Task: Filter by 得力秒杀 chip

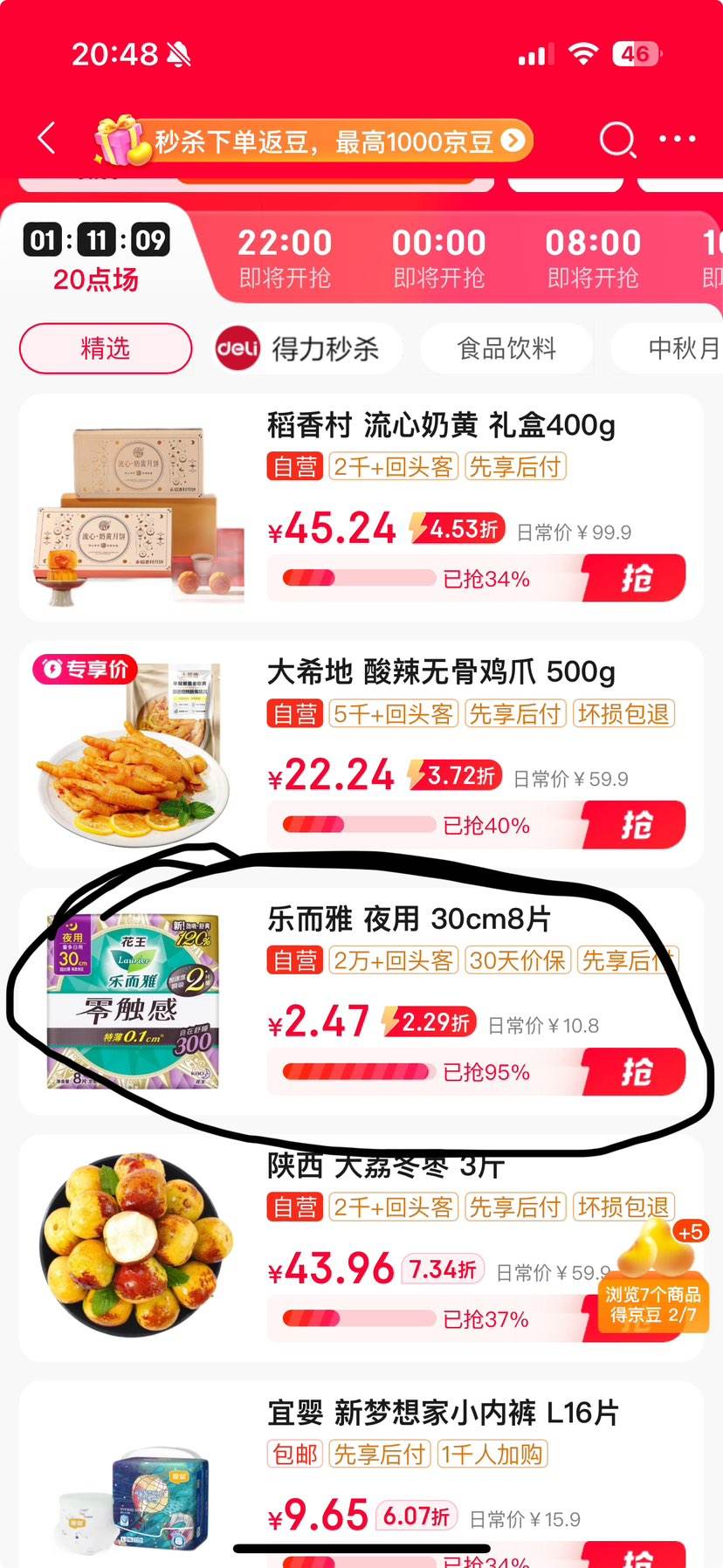Action: click(x=300, y=348)
